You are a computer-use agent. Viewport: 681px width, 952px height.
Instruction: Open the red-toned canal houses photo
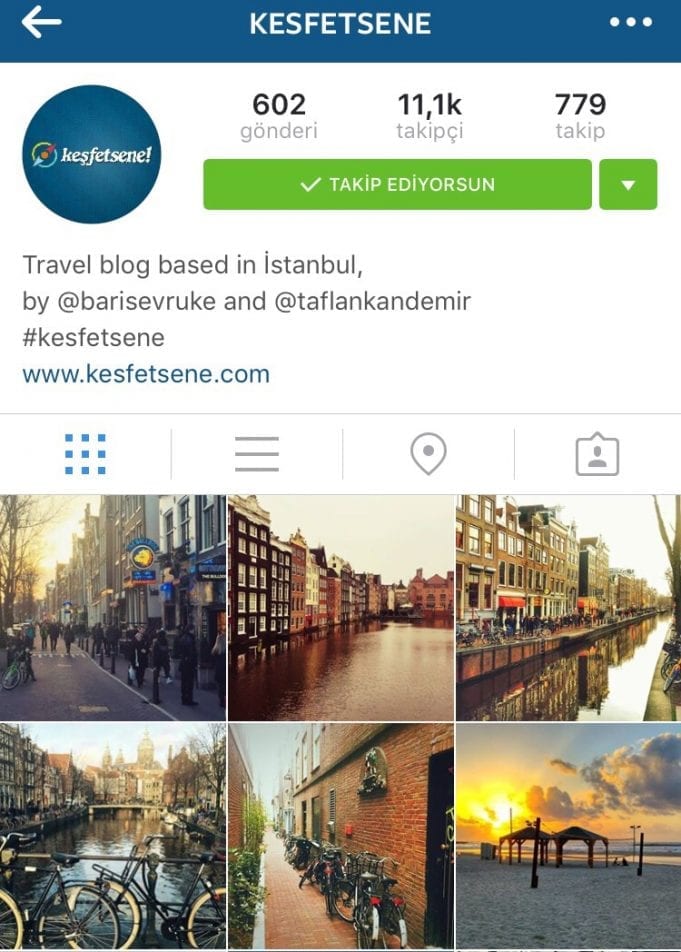point(341,607)
